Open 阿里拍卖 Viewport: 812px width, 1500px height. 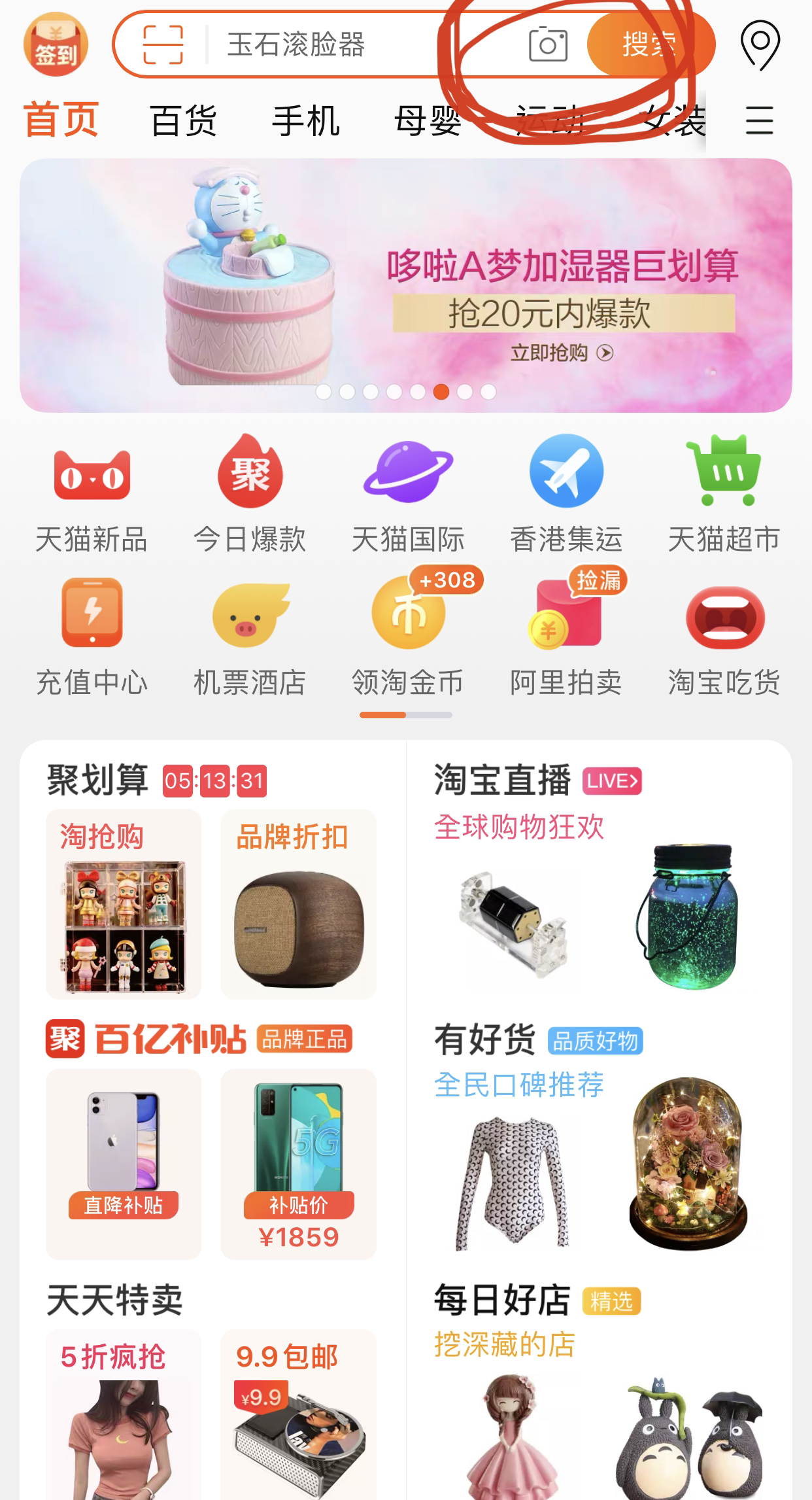(566, 637)
